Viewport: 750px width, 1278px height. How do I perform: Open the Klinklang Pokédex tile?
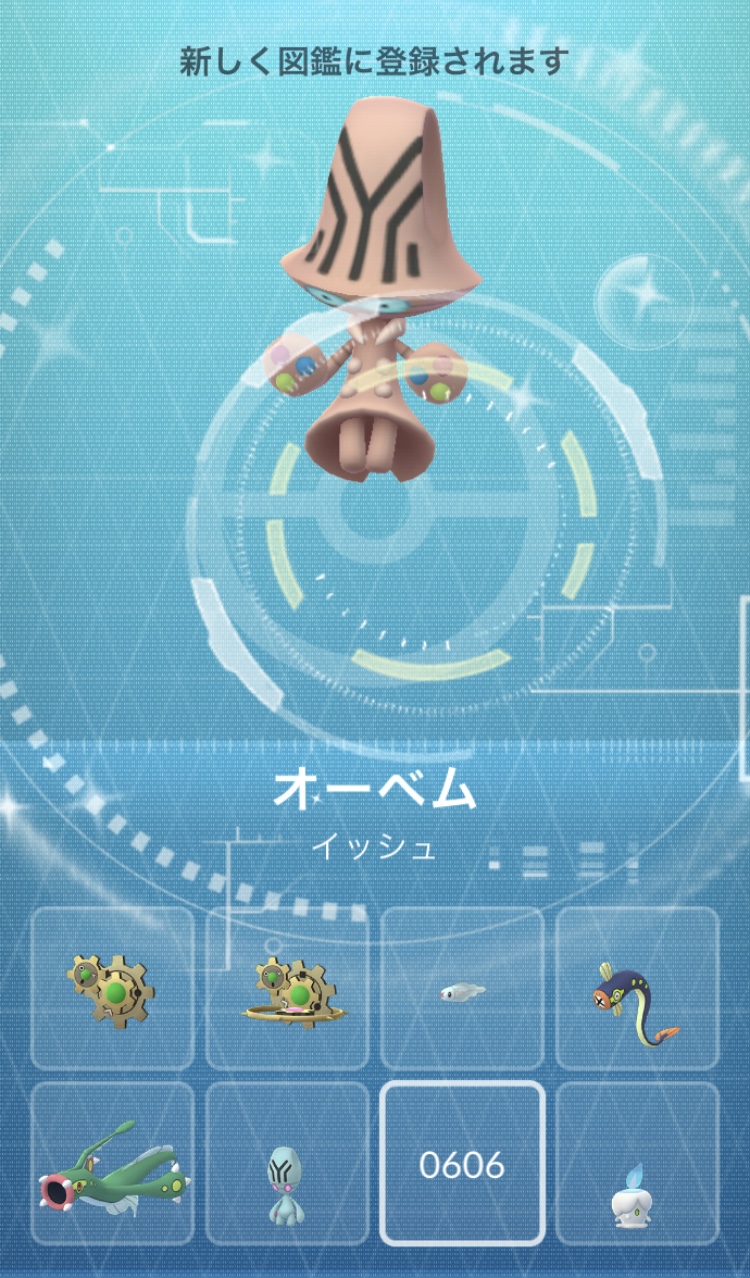[287, 988]
